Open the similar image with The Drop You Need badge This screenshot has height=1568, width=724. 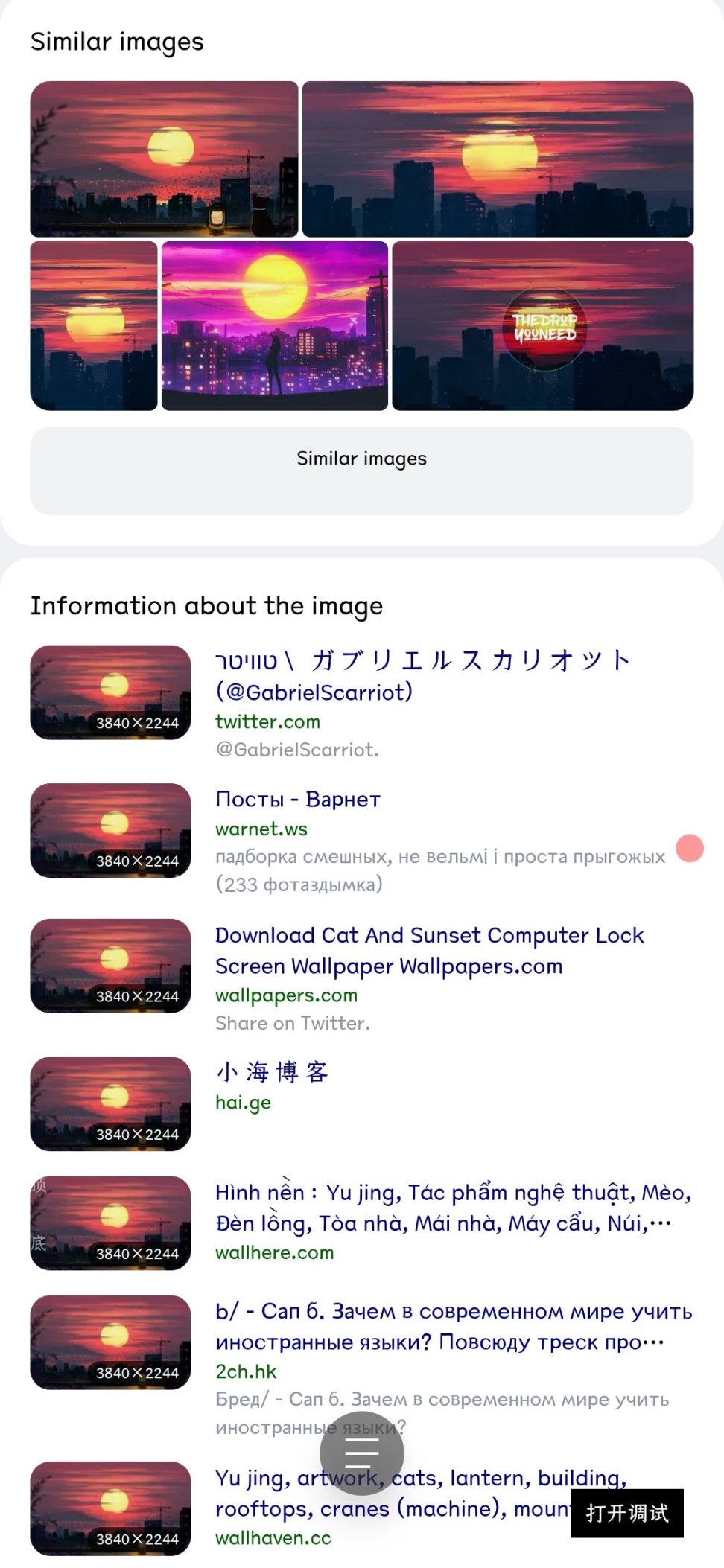click(x=542, y=325)
